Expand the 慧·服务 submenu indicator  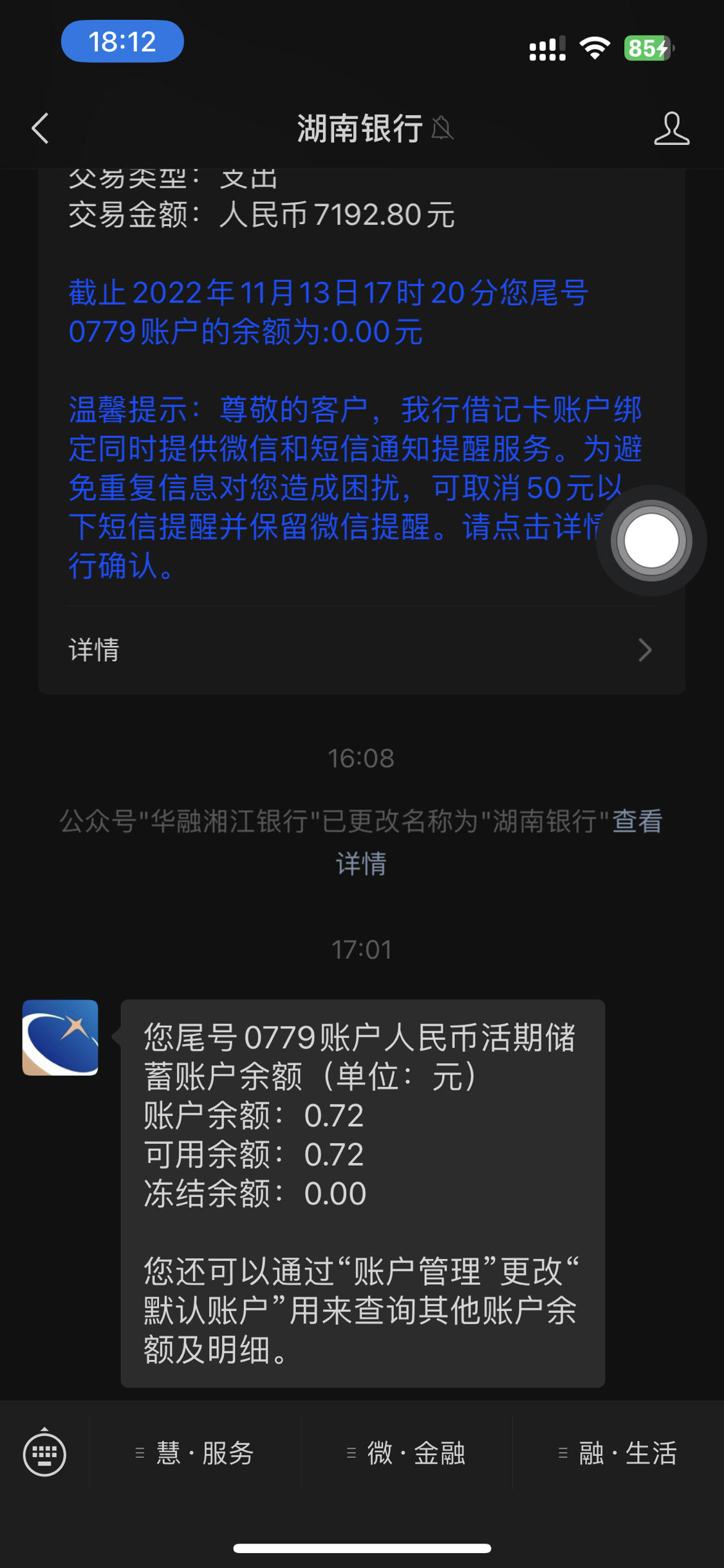[x=140, y=1453]
